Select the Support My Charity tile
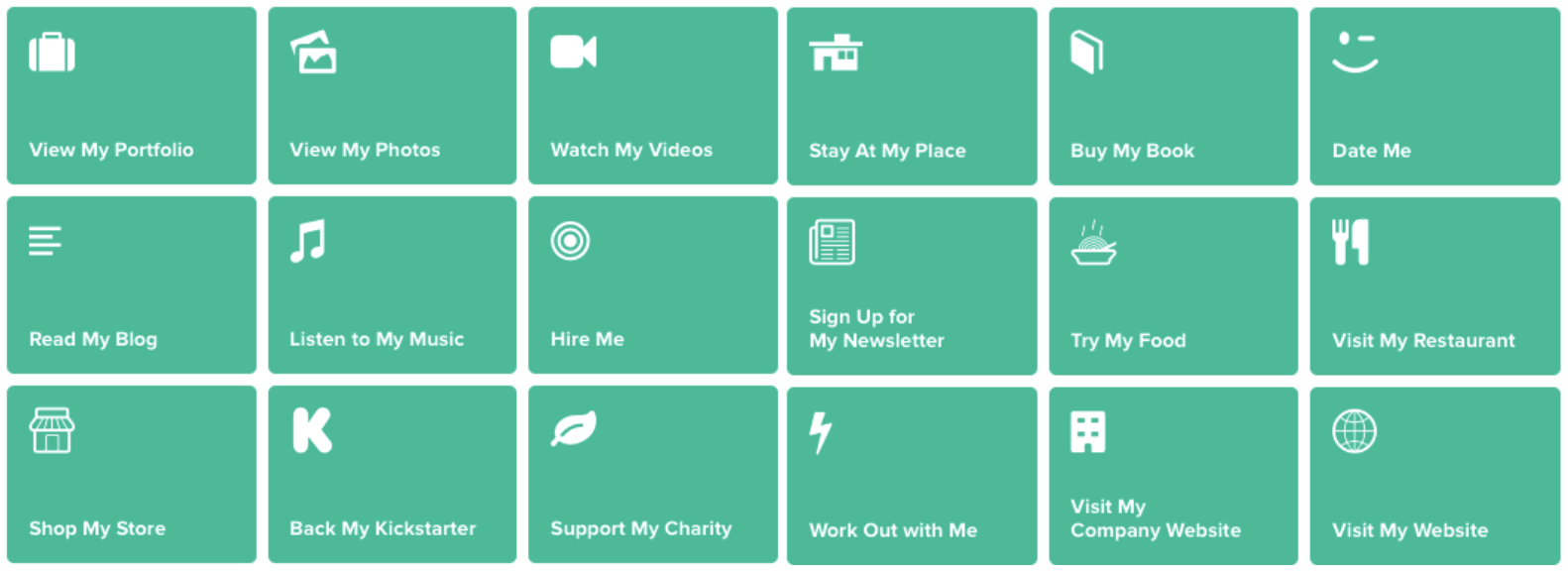 tap(652, 474)
